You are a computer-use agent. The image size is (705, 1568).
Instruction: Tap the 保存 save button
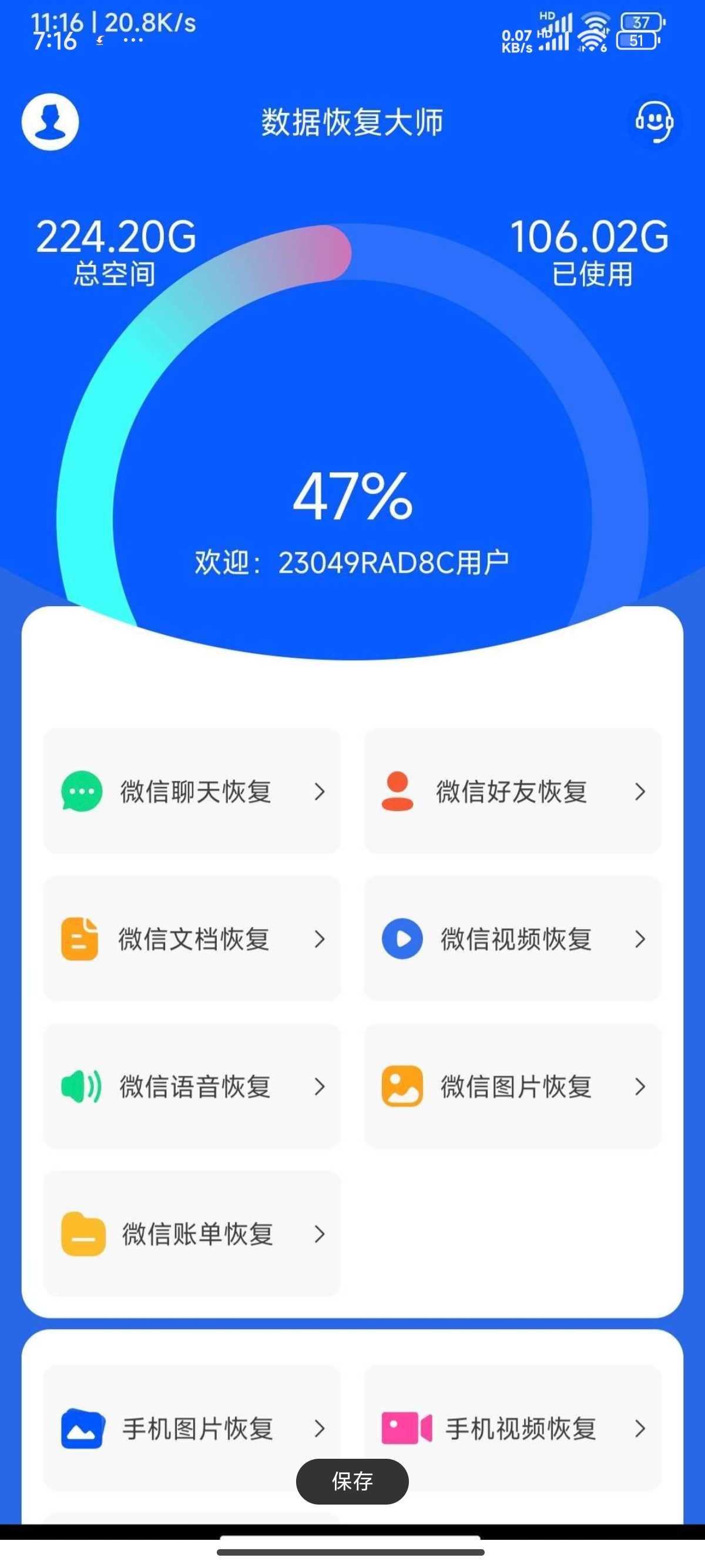point(352,1482)
